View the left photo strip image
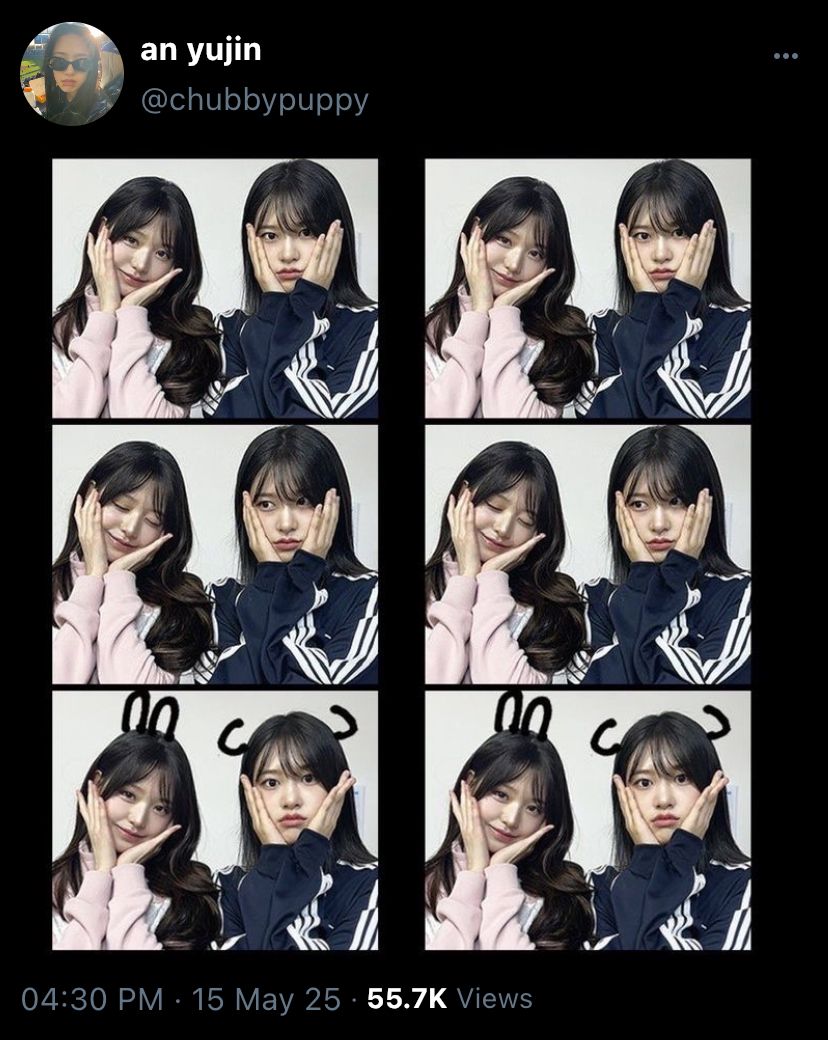 pos(215,554)
